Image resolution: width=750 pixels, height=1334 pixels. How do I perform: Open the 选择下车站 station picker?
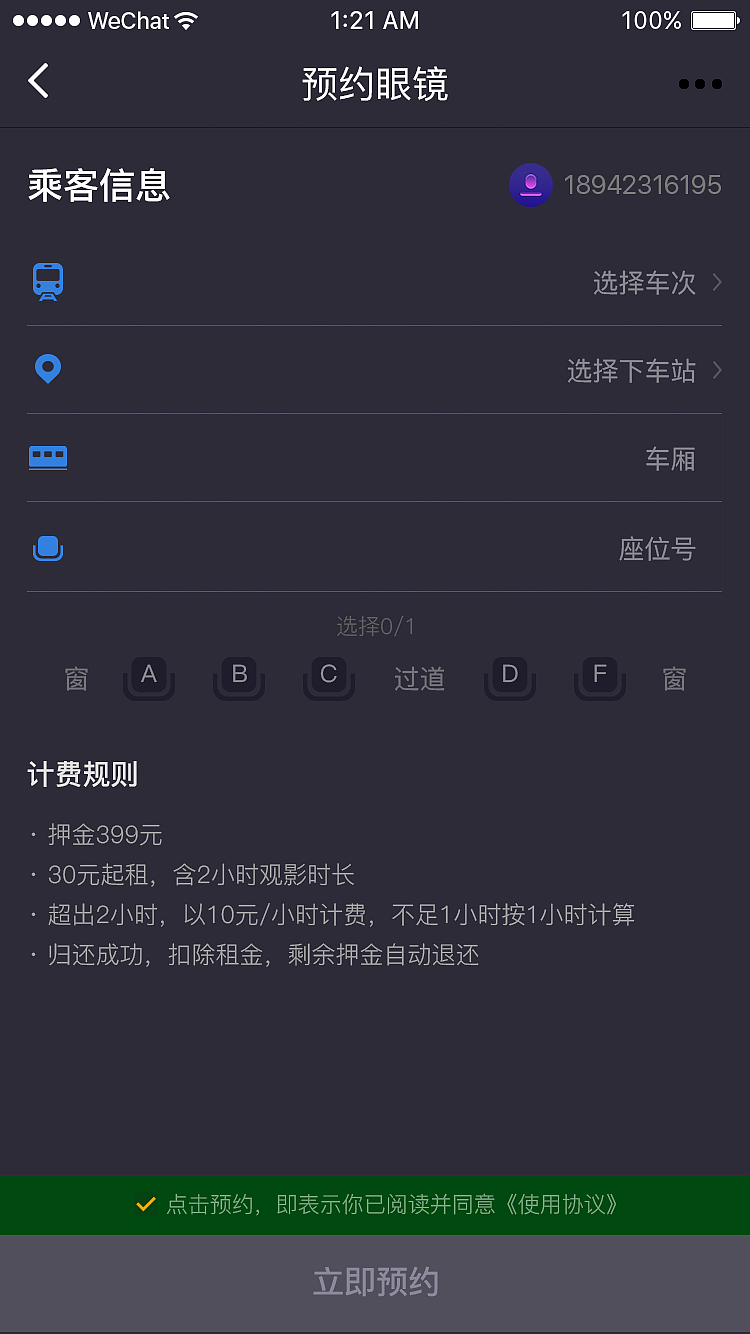631,370
